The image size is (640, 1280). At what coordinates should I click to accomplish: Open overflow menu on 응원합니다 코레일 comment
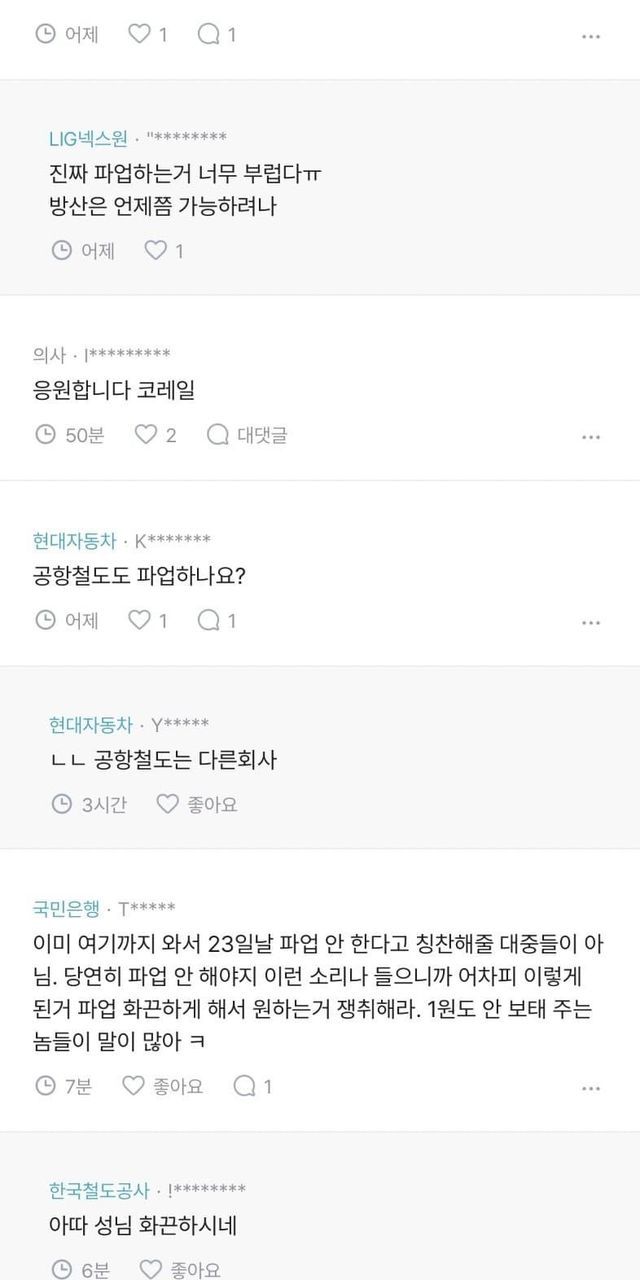pos(591,437)
